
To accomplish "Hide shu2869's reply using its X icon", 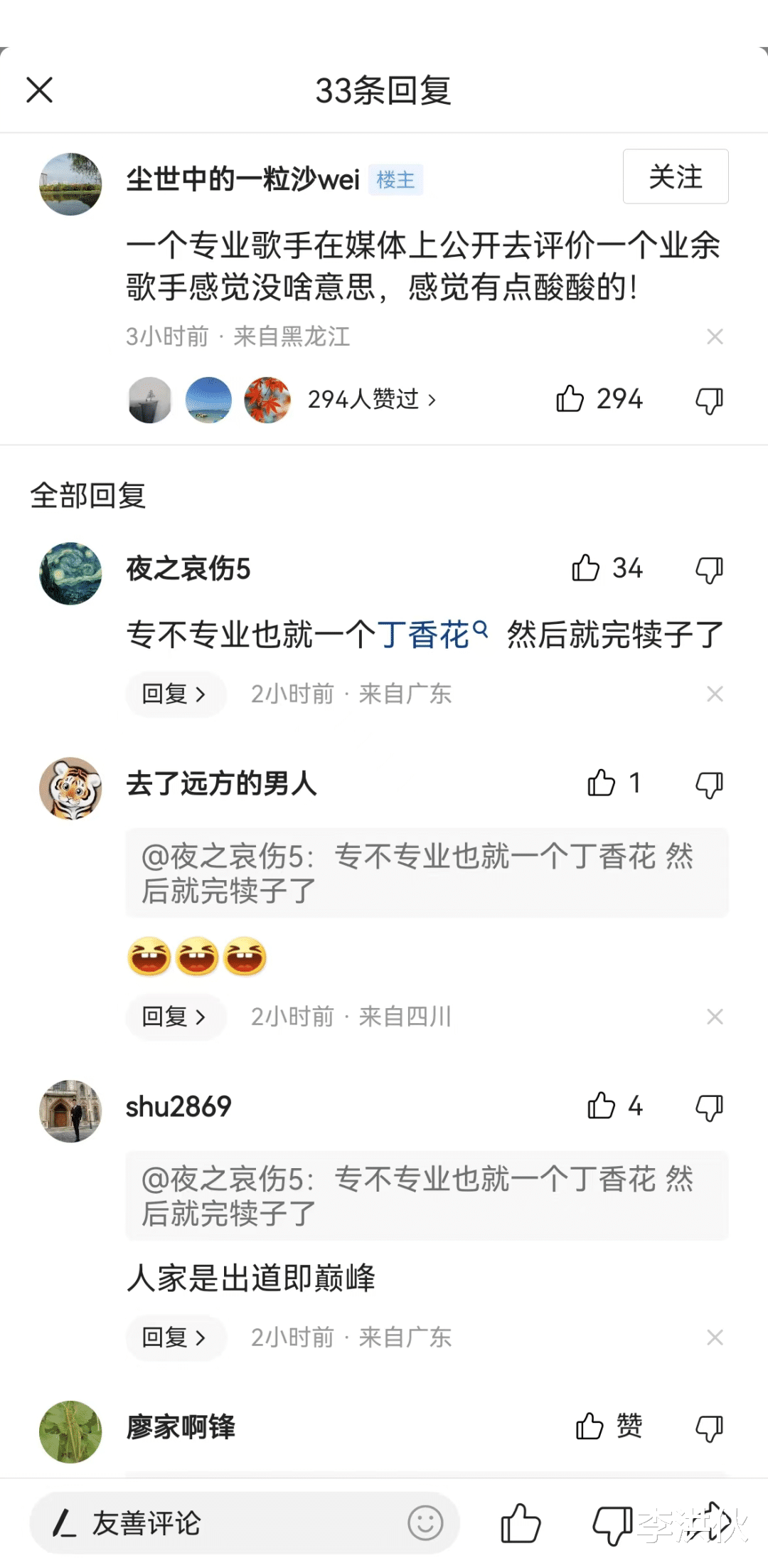I will 715,1337.
